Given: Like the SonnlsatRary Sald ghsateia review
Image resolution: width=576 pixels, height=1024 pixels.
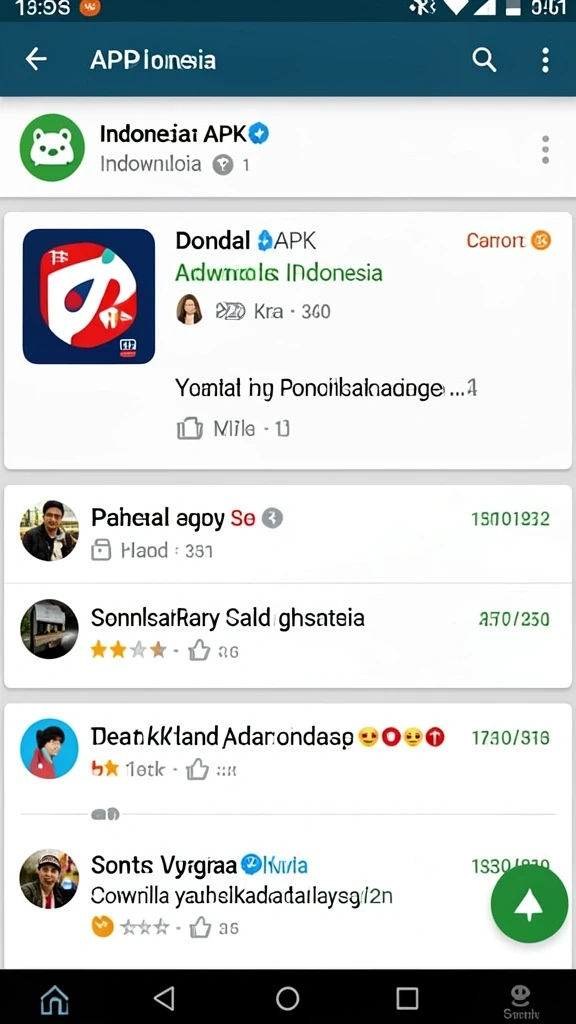Looking at the screenshot, I should (199, 650).
